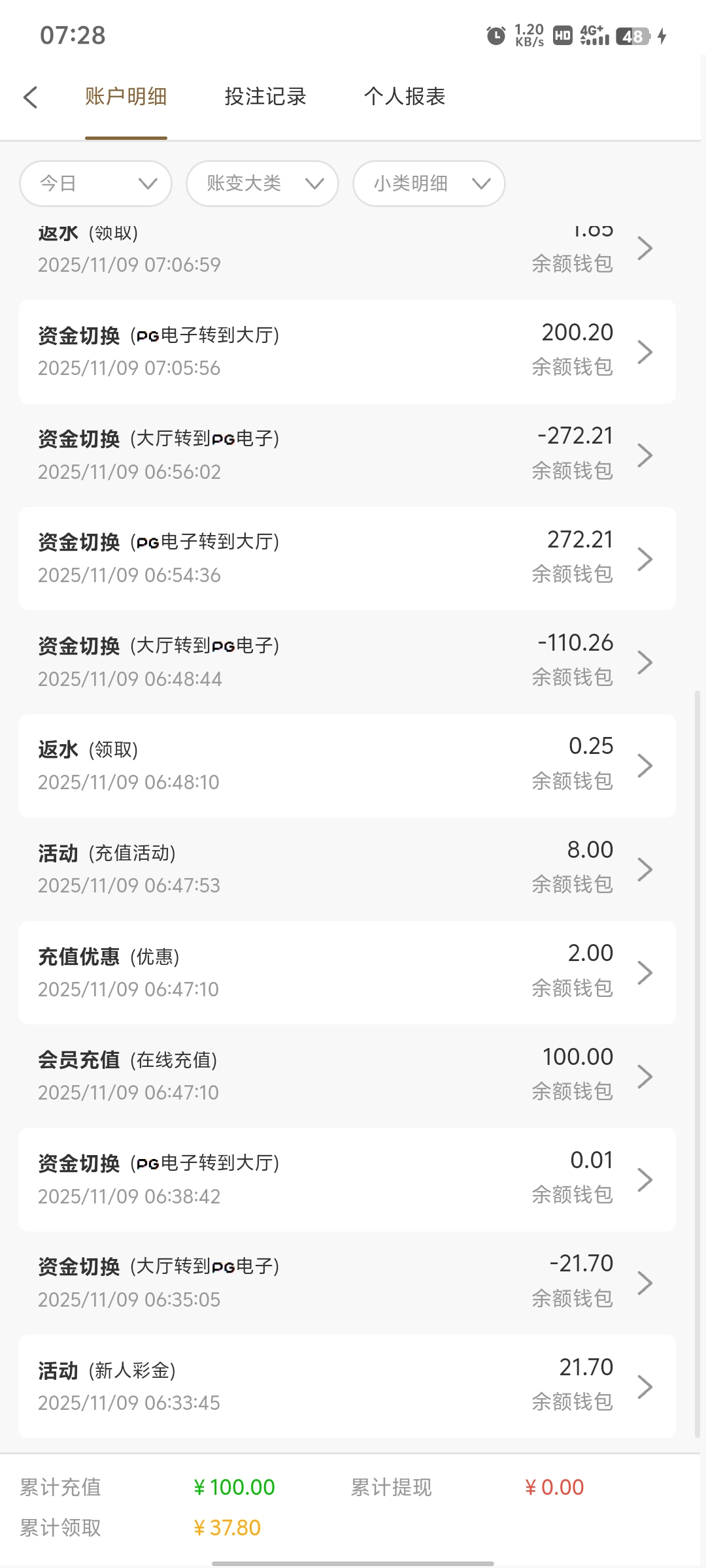Viewport: 706px width, 1568px height.
Task: Open the -21.70 transfer record at 06:35:05
Action: (347, 1282)
